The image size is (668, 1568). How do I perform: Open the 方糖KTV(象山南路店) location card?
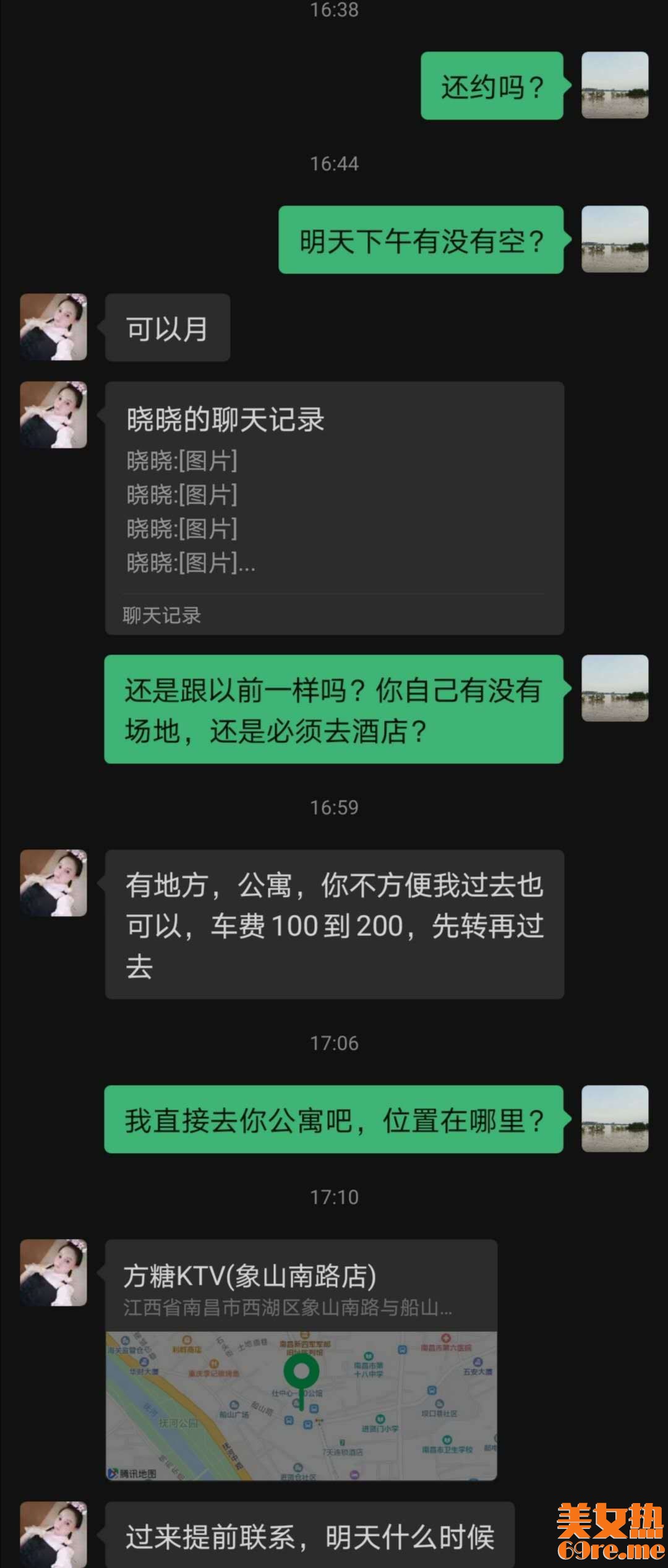pyautogui.click(x=301, y=1360)
